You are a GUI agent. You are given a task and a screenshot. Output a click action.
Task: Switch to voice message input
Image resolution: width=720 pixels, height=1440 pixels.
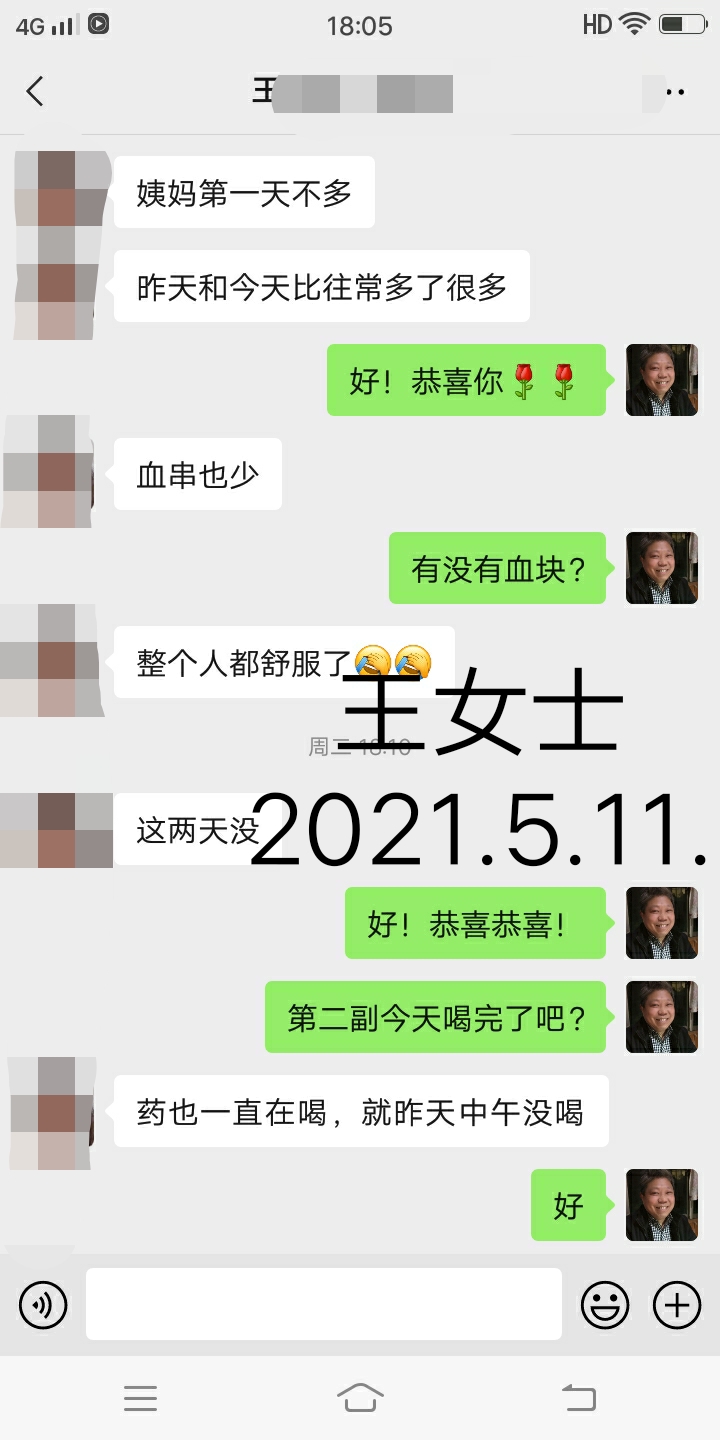coord(43,1304)
